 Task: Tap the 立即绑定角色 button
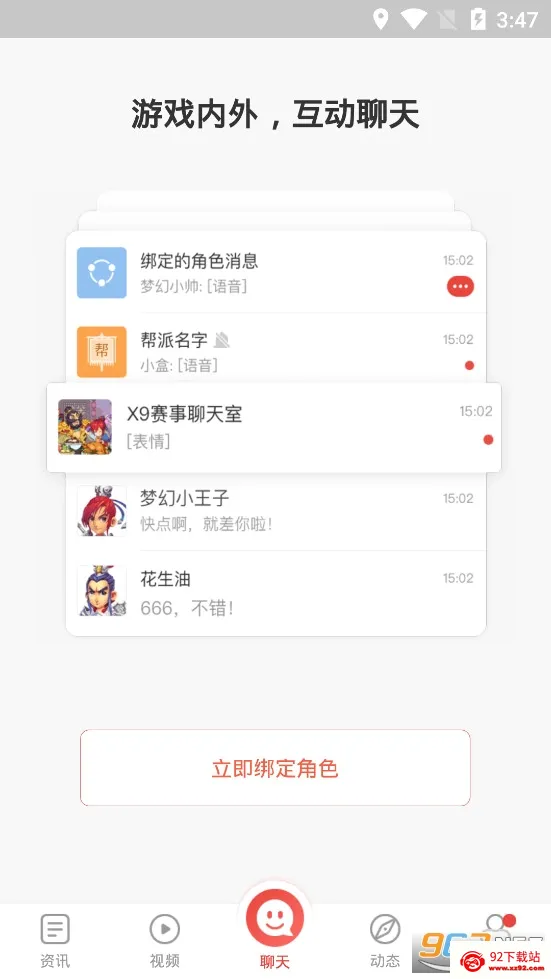tap(275, 767)
